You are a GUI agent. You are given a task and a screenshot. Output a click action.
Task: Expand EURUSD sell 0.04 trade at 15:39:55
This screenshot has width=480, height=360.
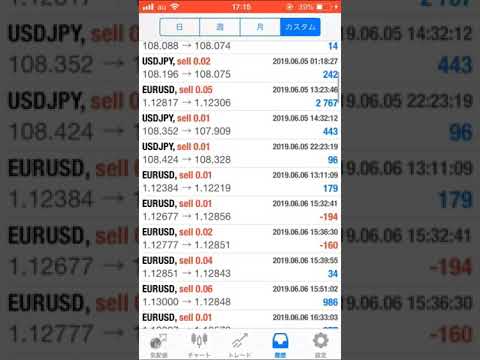240,267
